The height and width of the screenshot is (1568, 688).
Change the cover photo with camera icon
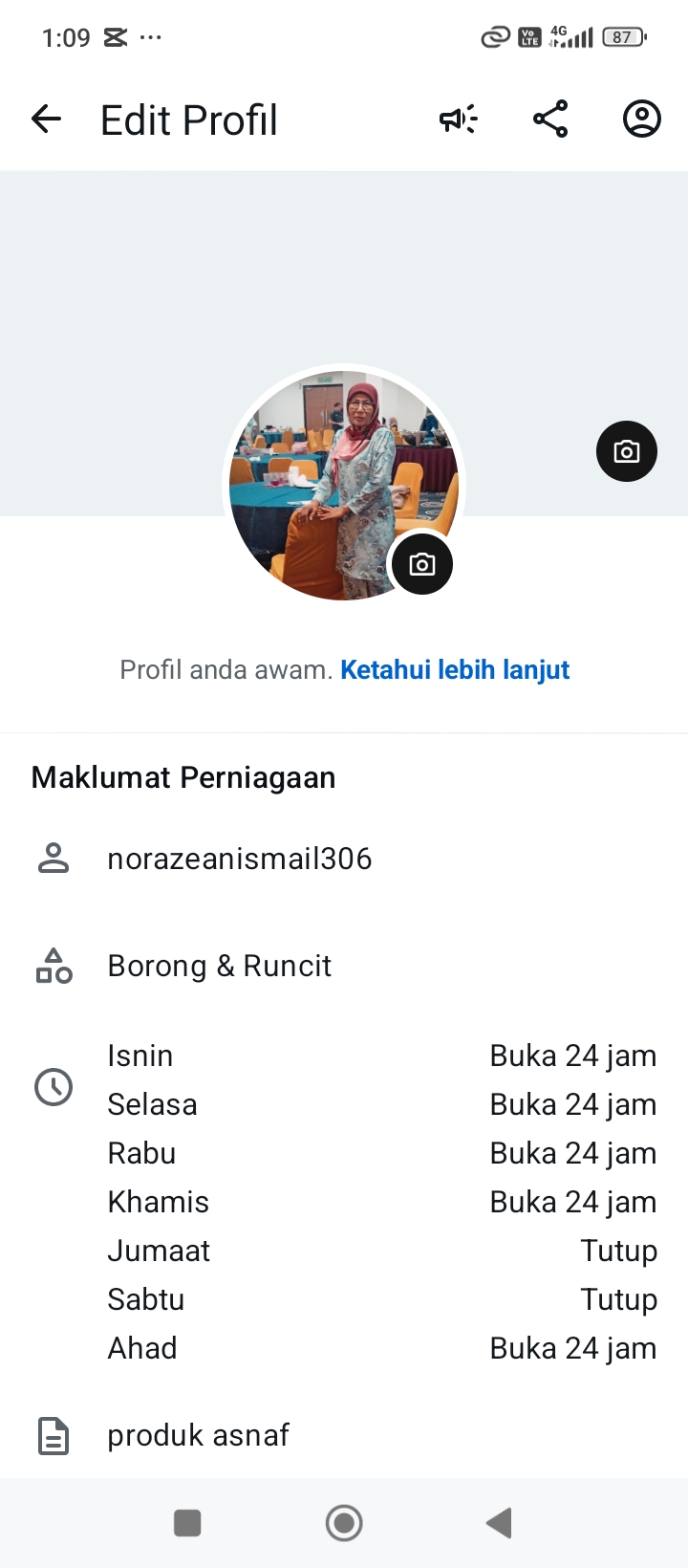click(x=626, y=451)
